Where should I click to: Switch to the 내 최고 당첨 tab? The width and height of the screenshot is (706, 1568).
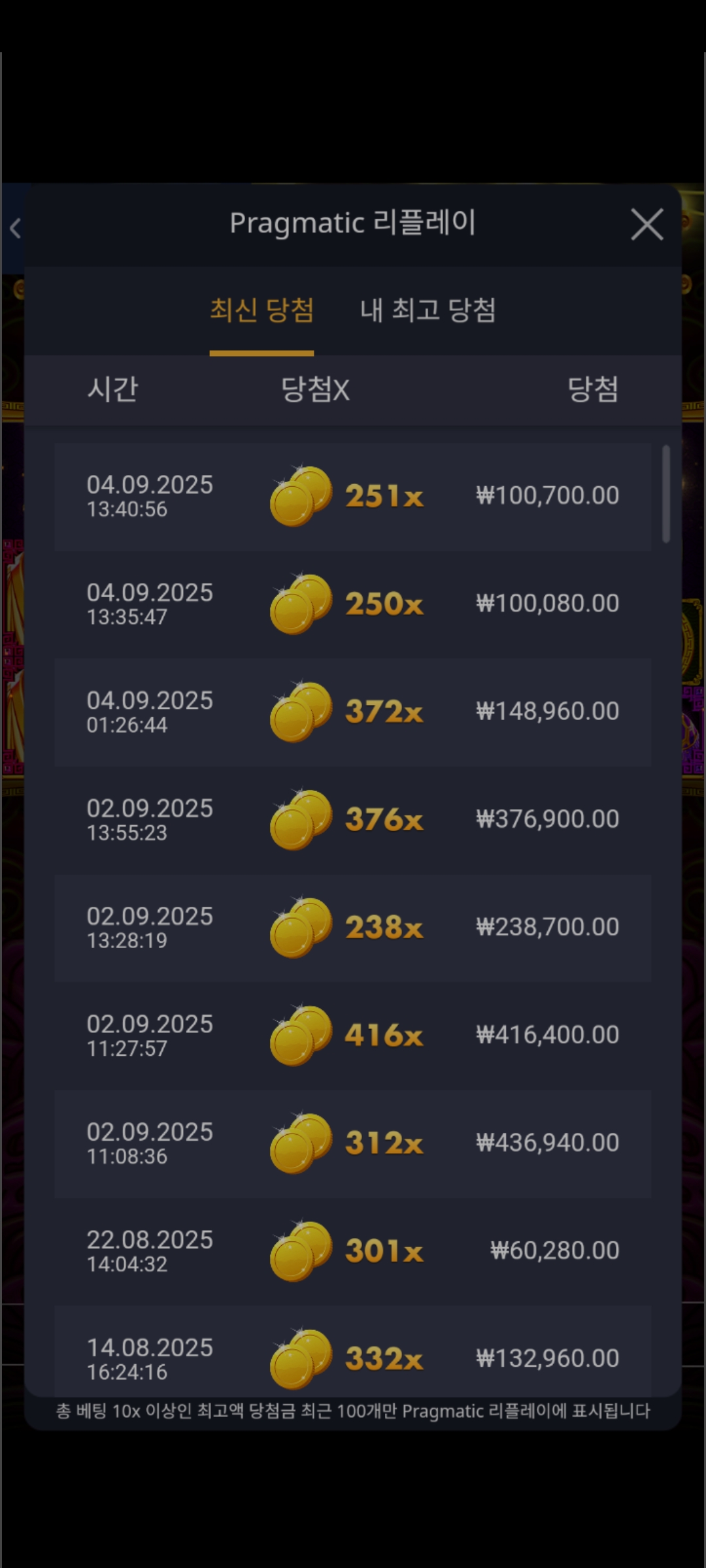pyautogui.click(x=428, y=310)
